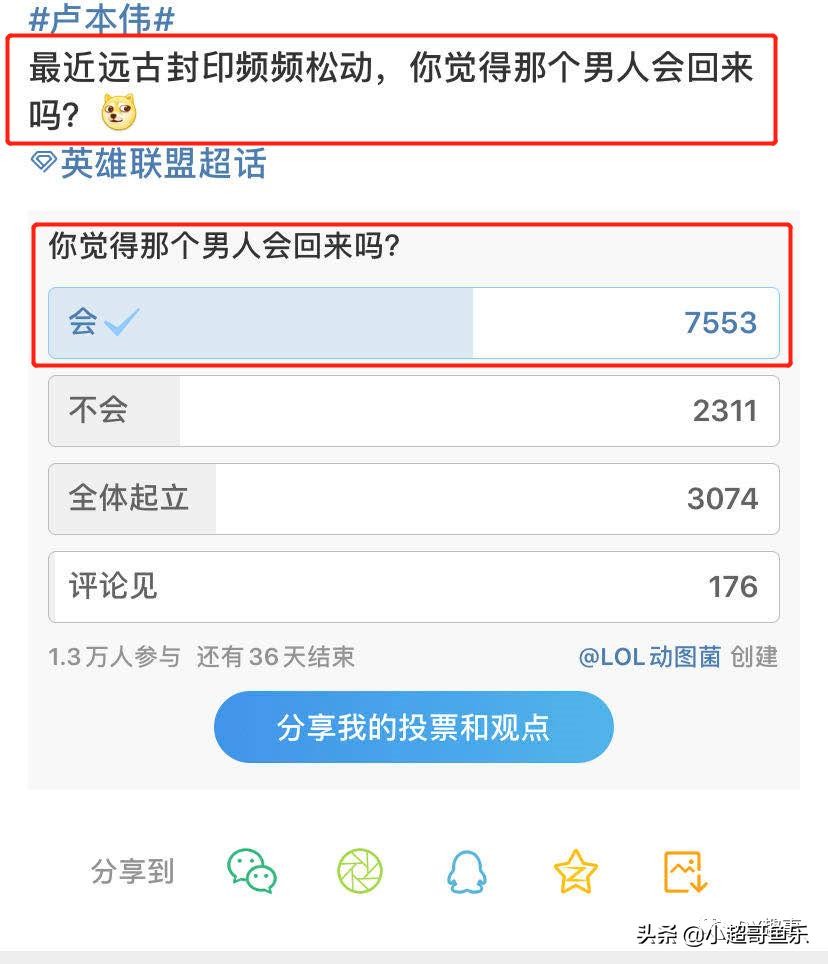Screen dimensions: 828x964
Task: Open the #卢本伟# hashtag link
Action: point(102,17)
